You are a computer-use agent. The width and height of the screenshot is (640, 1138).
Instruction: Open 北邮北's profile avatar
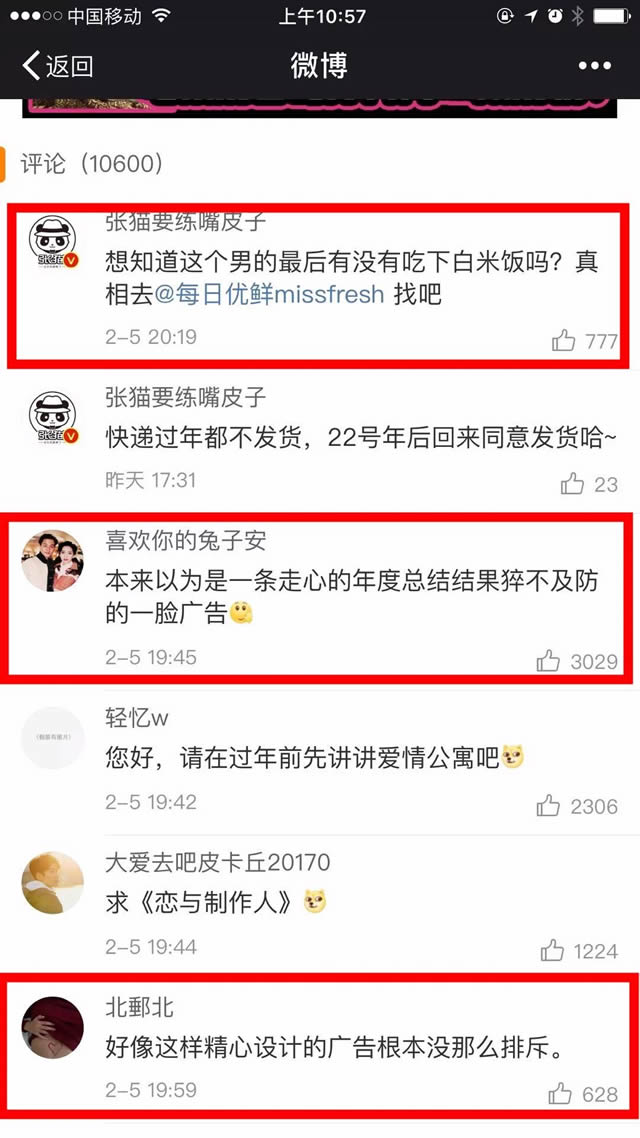pyautogui.click(x=52, y=1026)
